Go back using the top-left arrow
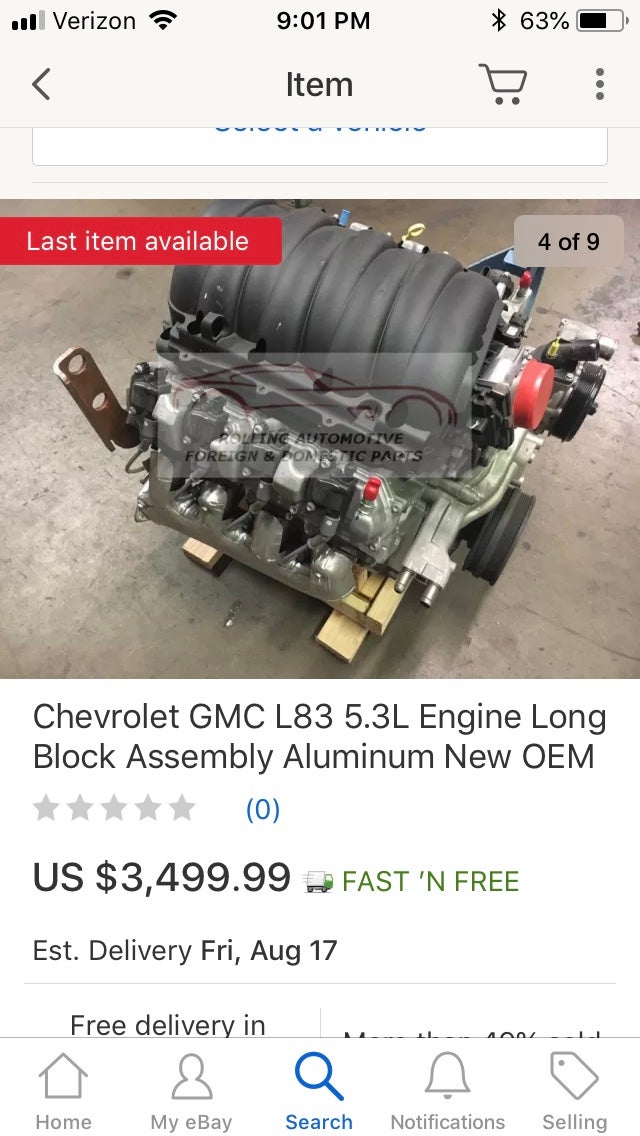Image resolution: width=640 pixels, height=1136 pixels. point(41,84)
